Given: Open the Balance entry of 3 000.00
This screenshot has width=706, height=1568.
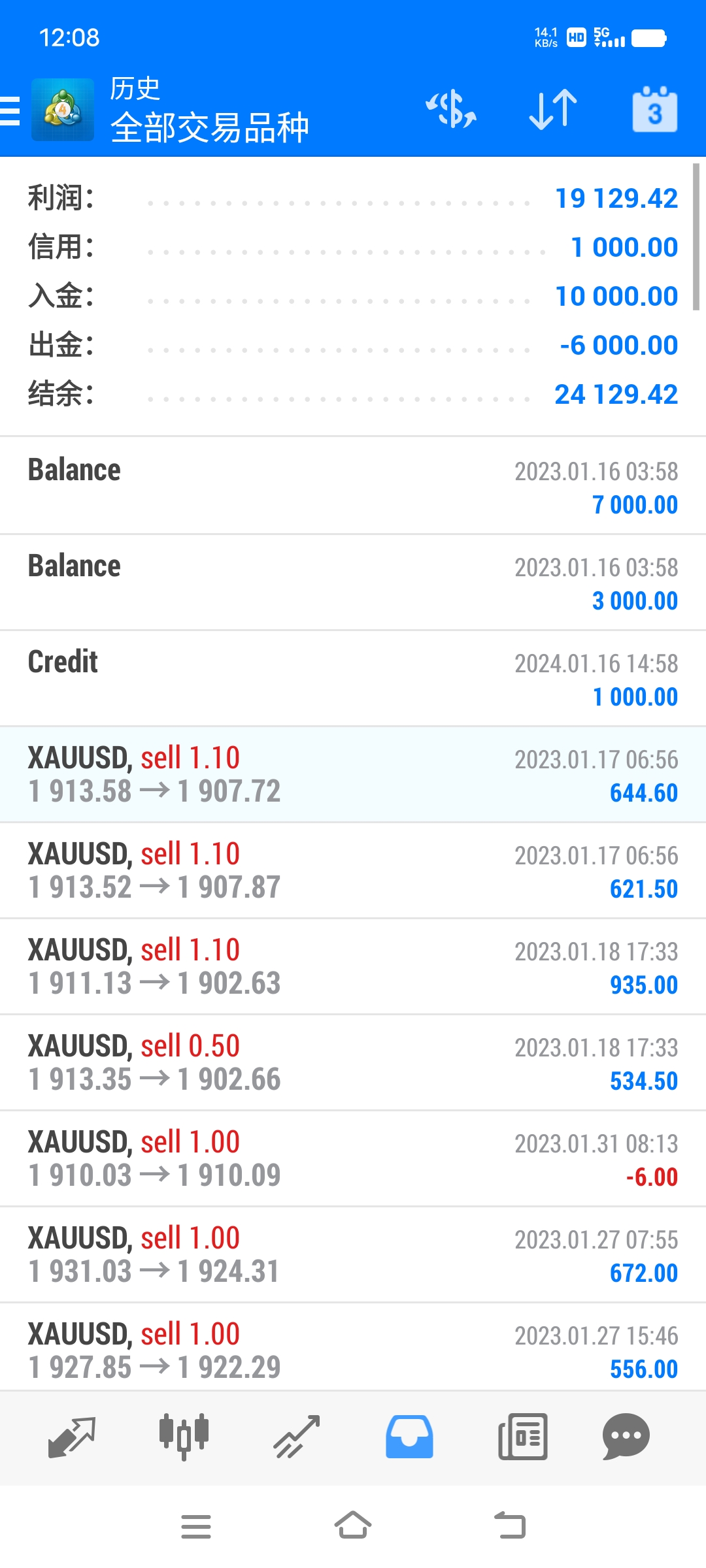Looking at the screenshot, I should (x=353, y=582).
